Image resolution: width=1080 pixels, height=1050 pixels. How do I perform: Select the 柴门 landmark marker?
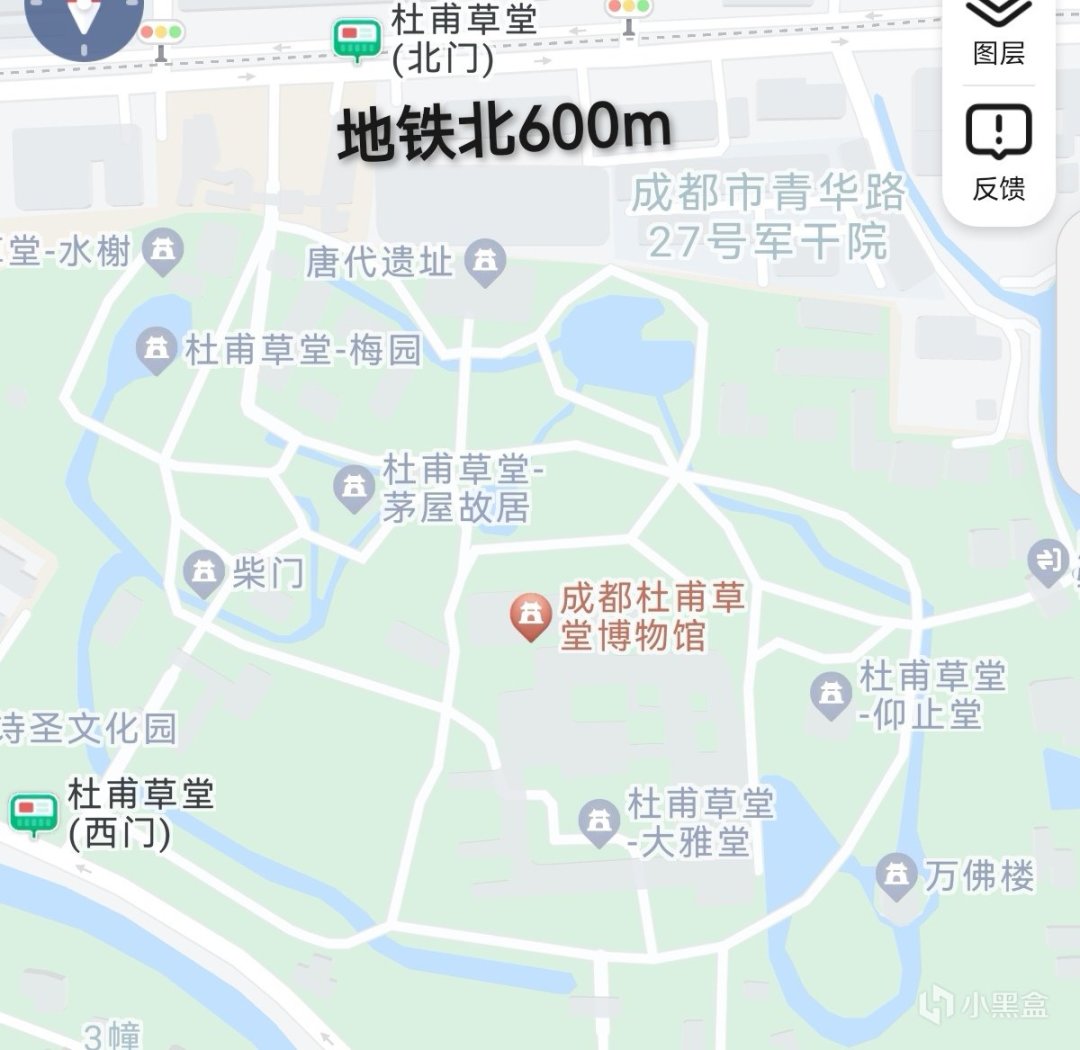click(x=205, y=575)
